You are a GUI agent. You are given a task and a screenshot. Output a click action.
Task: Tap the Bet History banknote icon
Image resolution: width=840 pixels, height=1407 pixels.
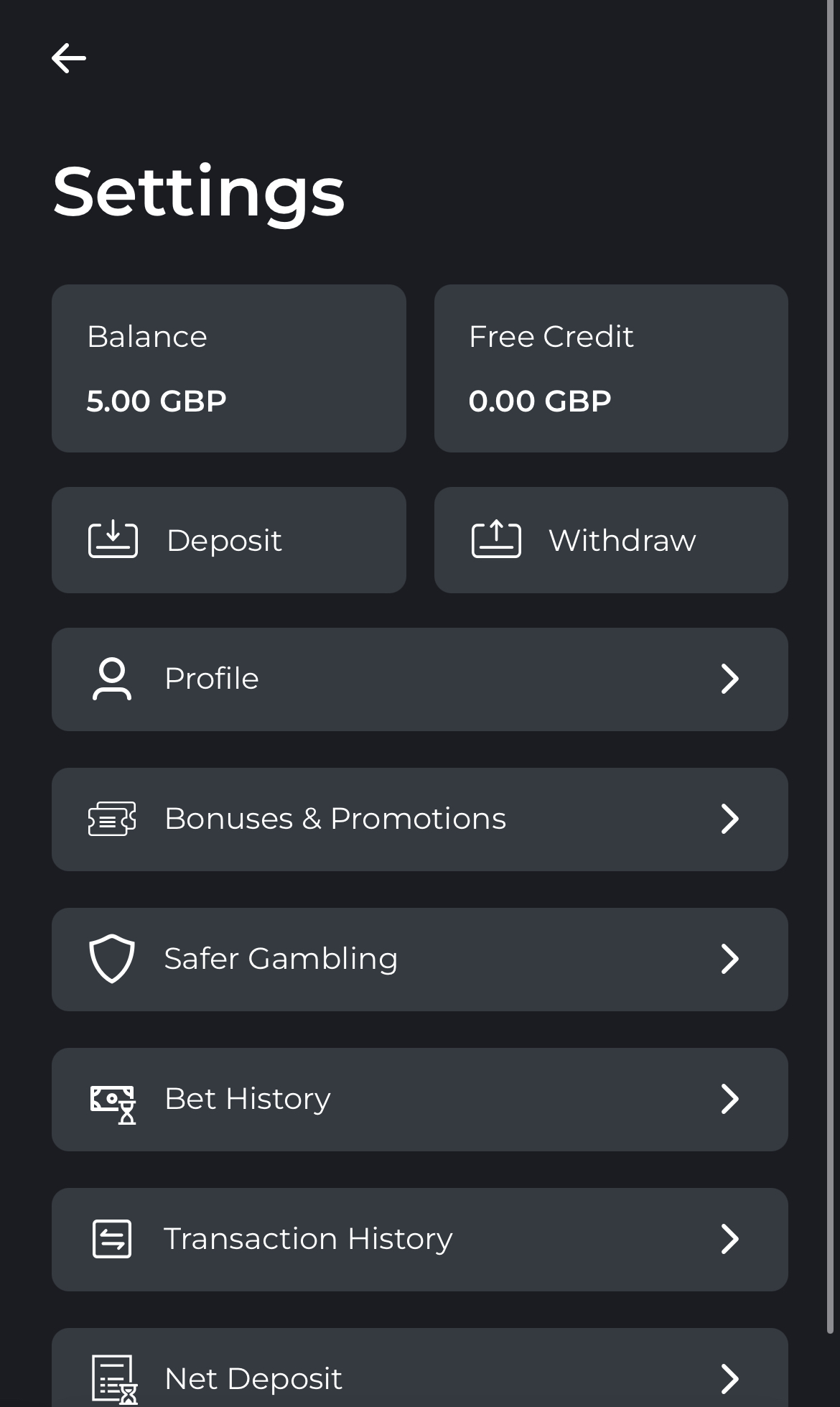(x=112, y=1098)
